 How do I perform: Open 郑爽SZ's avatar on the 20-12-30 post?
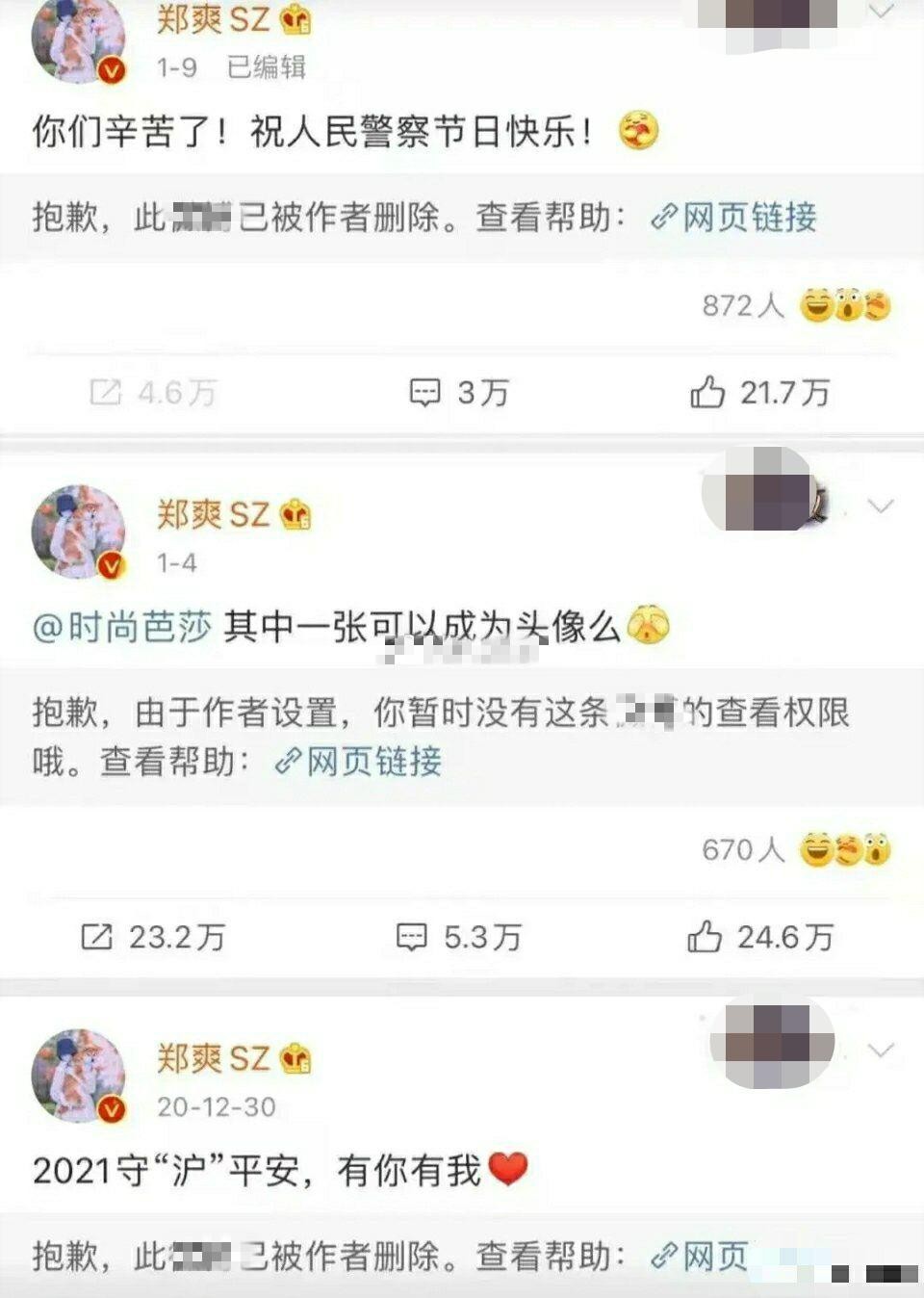pyautogui.click(x=79, y=1077)
